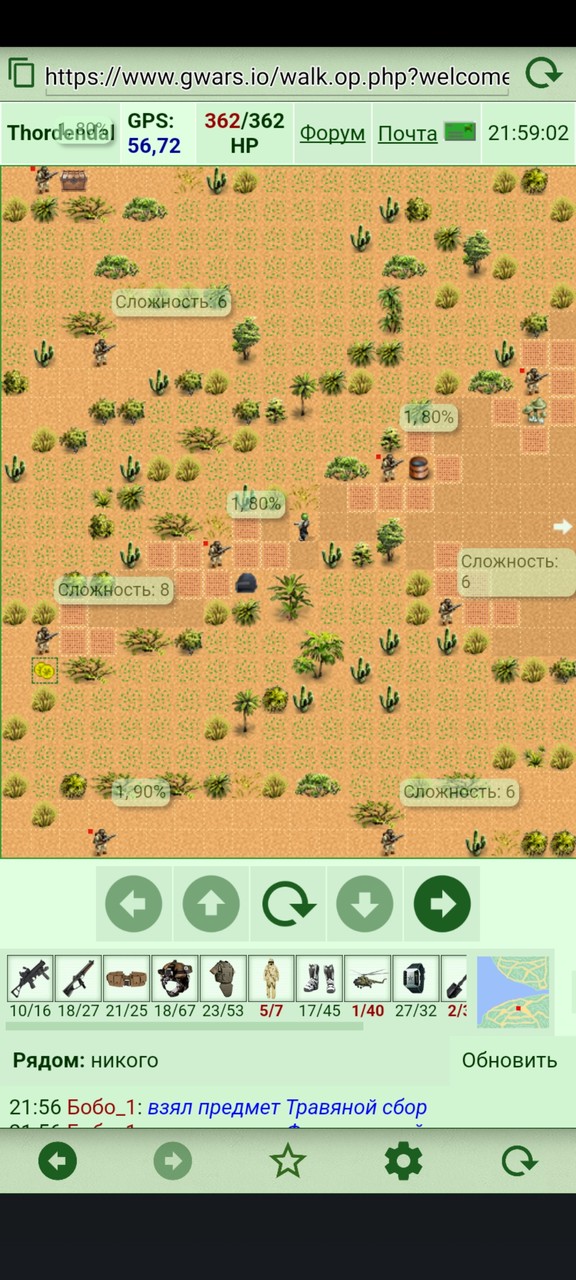Open the Форум link

[333, 133]
